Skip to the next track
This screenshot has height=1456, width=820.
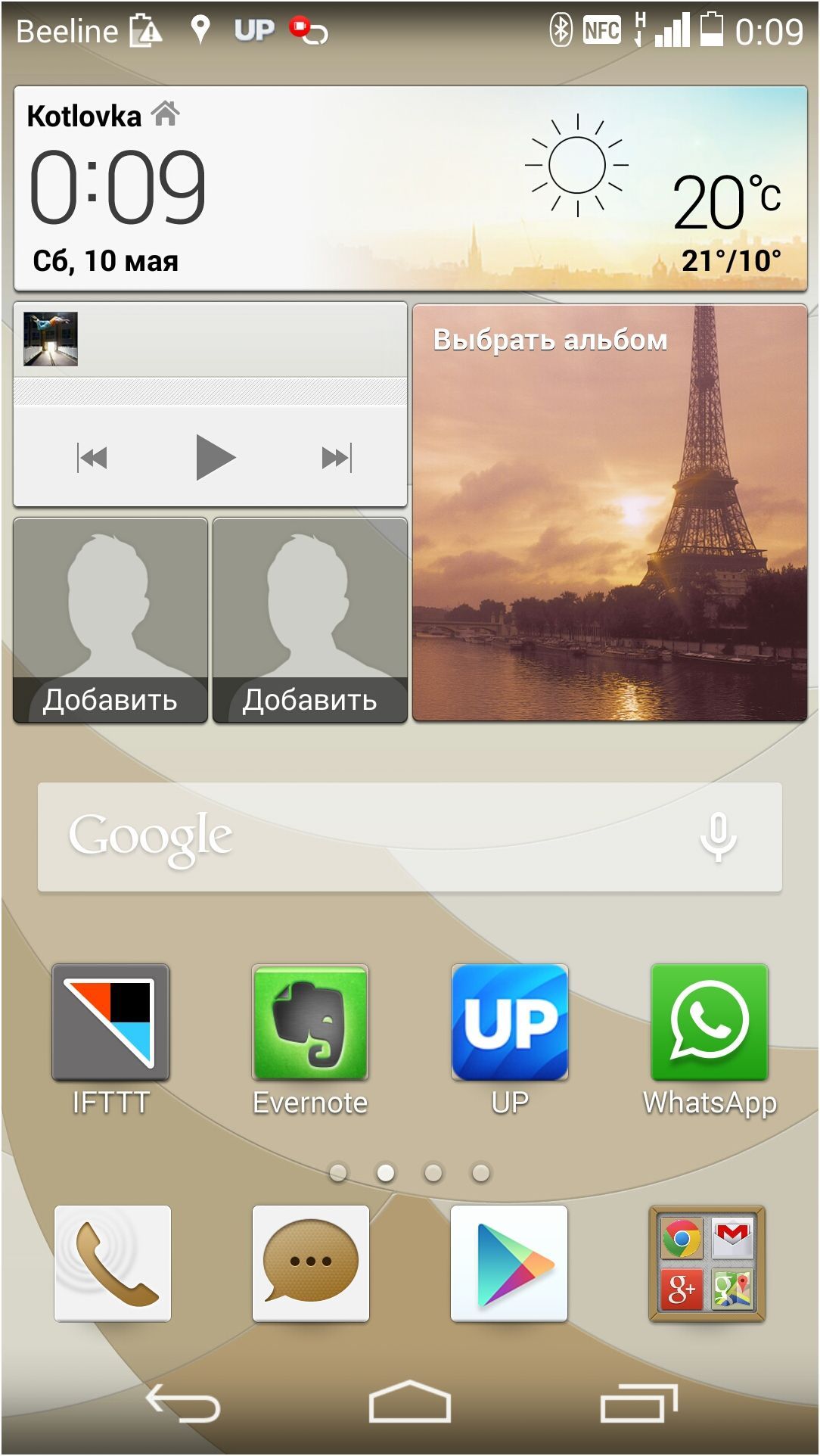pyautogui.click(x=336, y=457)
